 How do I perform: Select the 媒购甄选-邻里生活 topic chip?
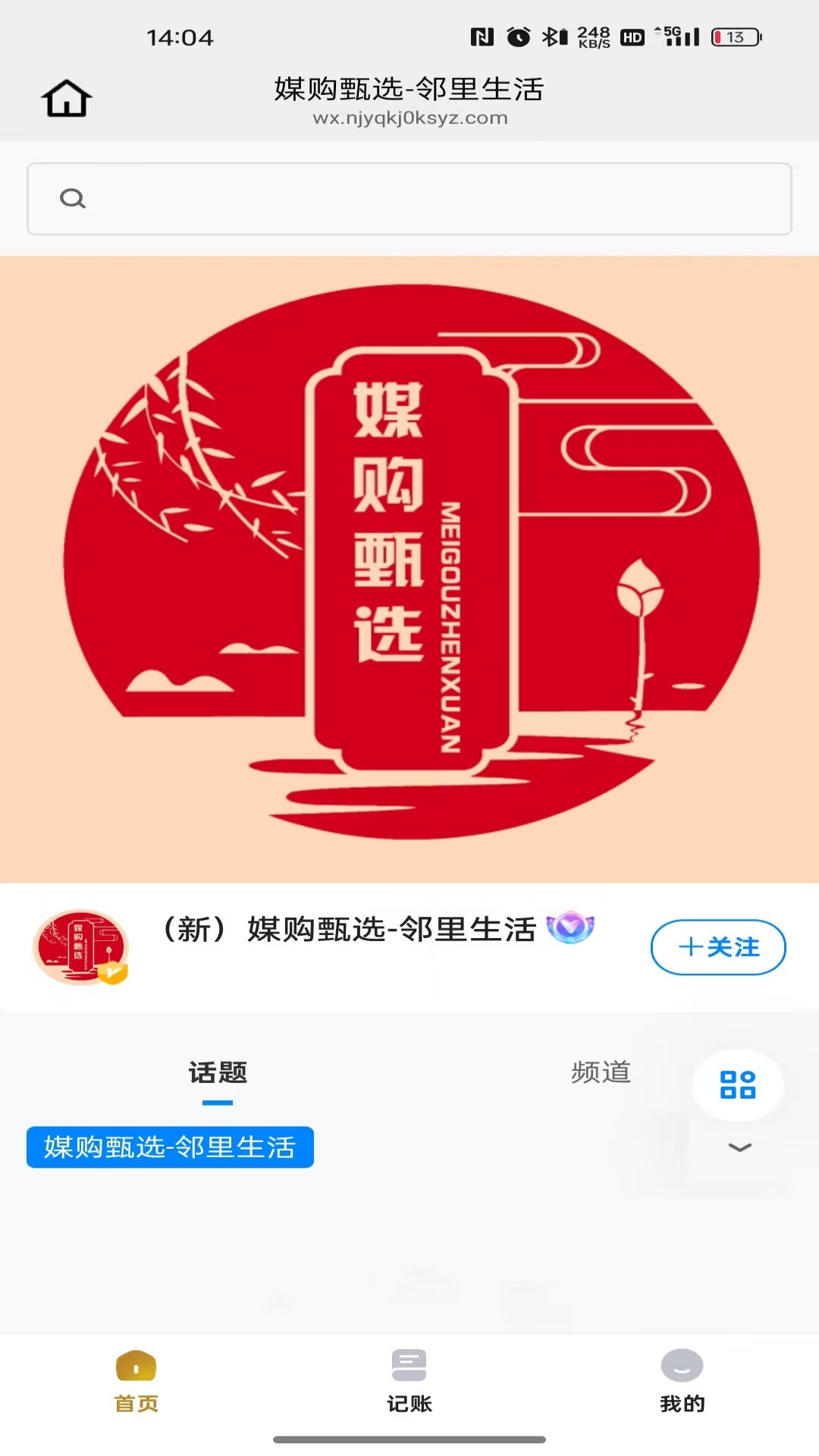[168, 1147]
